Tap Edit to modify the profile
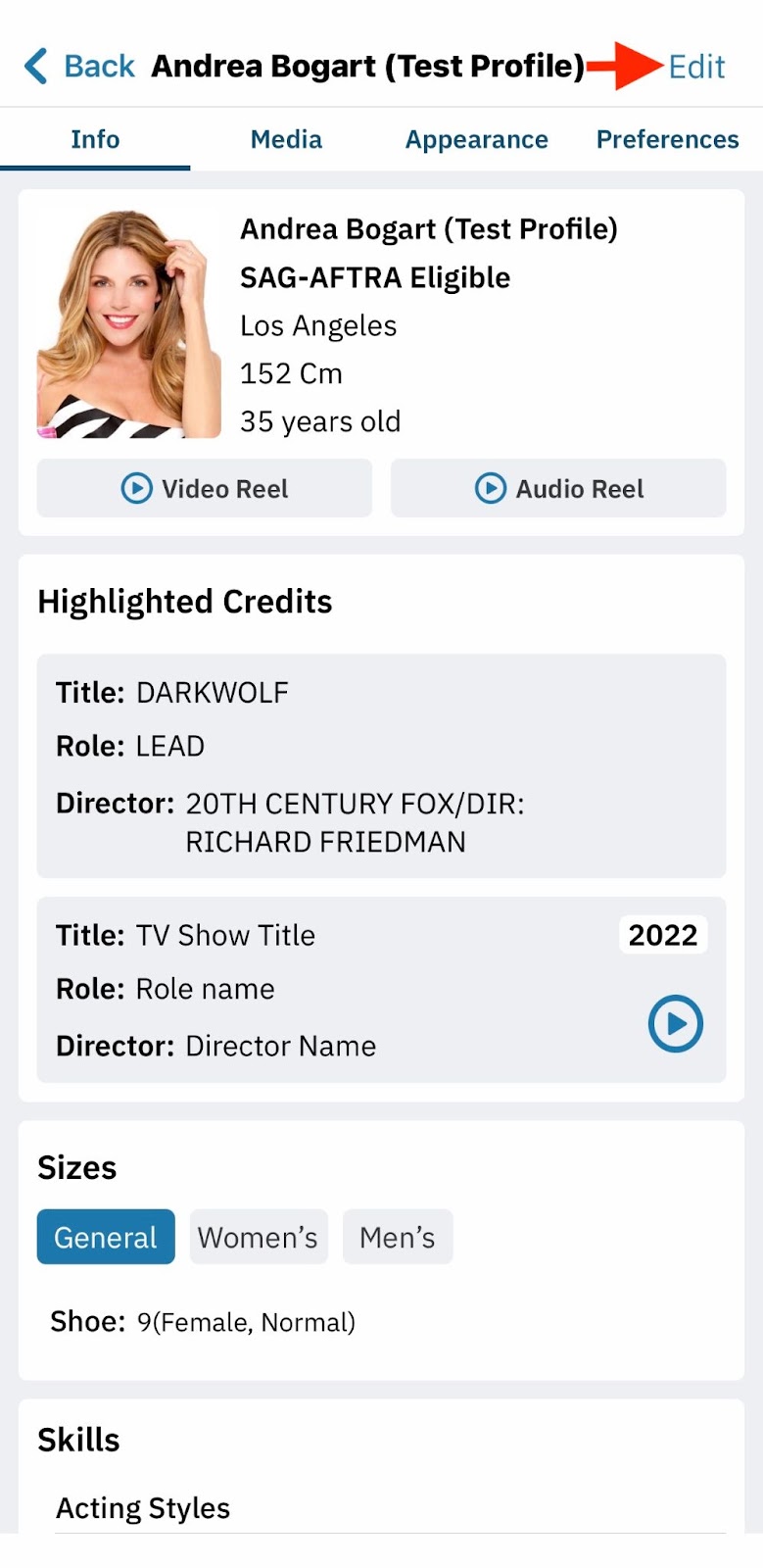The height and width of the screenshot is (1568, 763). [x=696, y=67]
